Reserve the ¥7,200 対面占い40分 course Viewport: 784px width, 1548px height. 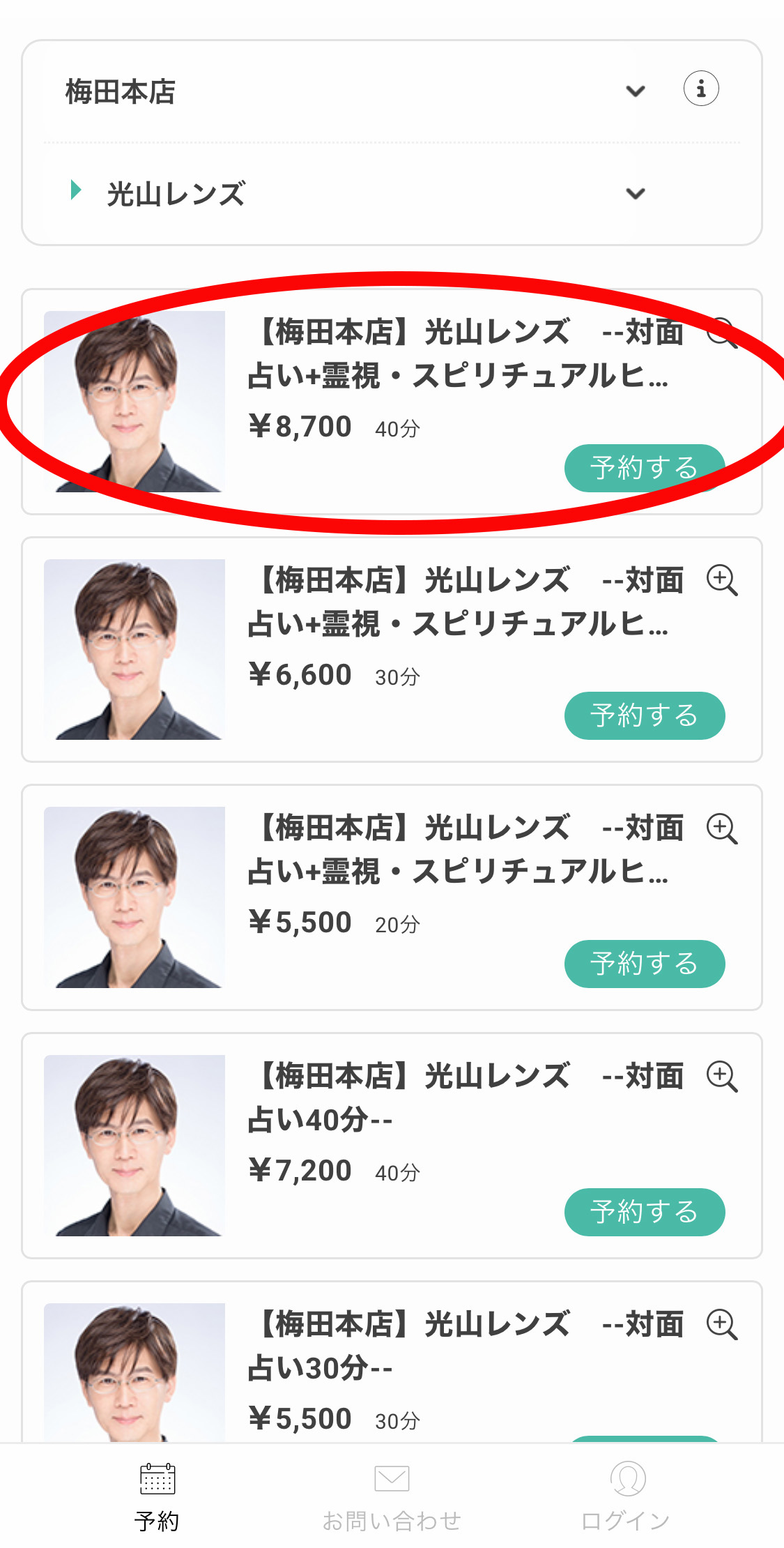(x=644, y=1212)
